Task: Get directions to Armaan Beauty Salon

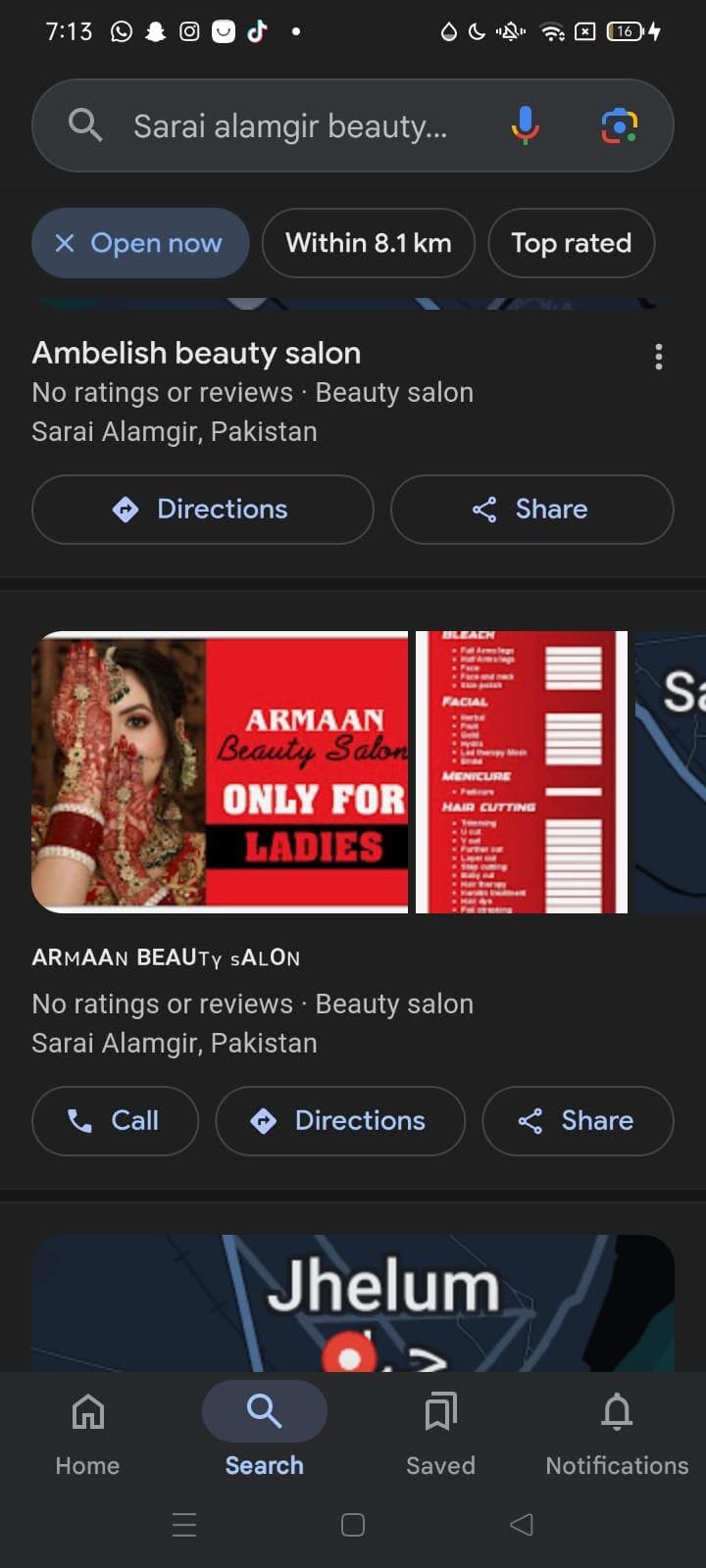Action: coord(340,1121)
